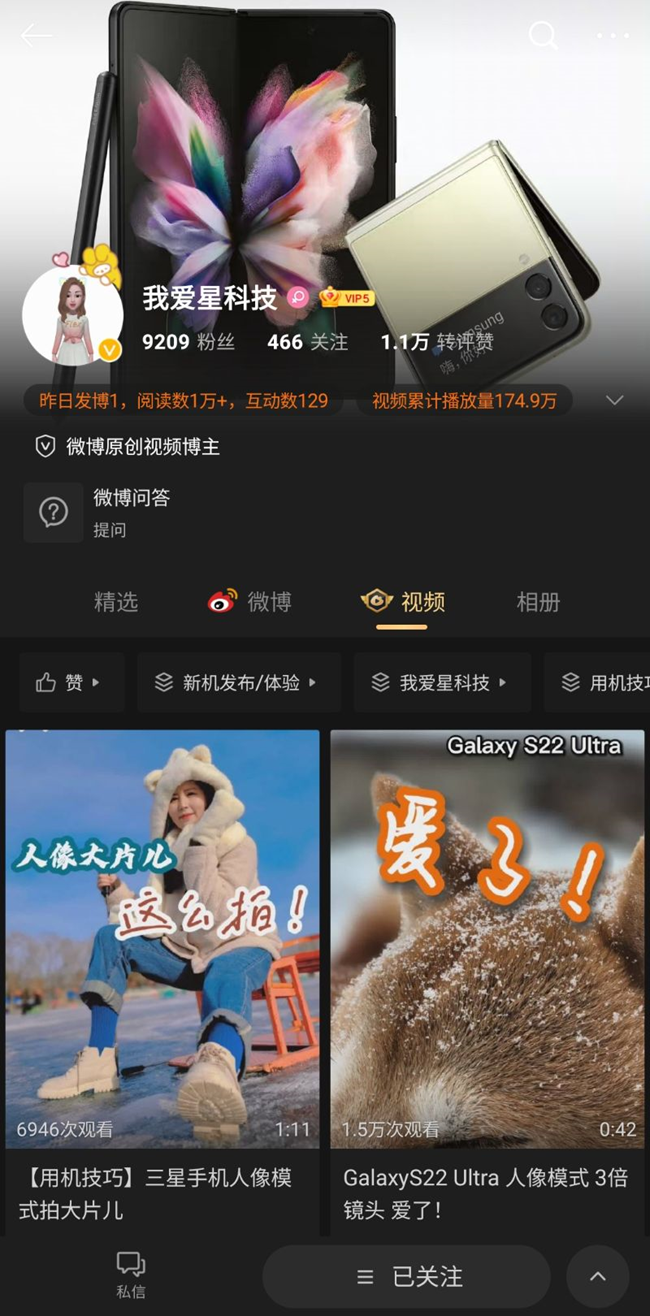Expand the stats banner chevron
The width and height of the screenshot is (650, 1316).
pos(615,400)
